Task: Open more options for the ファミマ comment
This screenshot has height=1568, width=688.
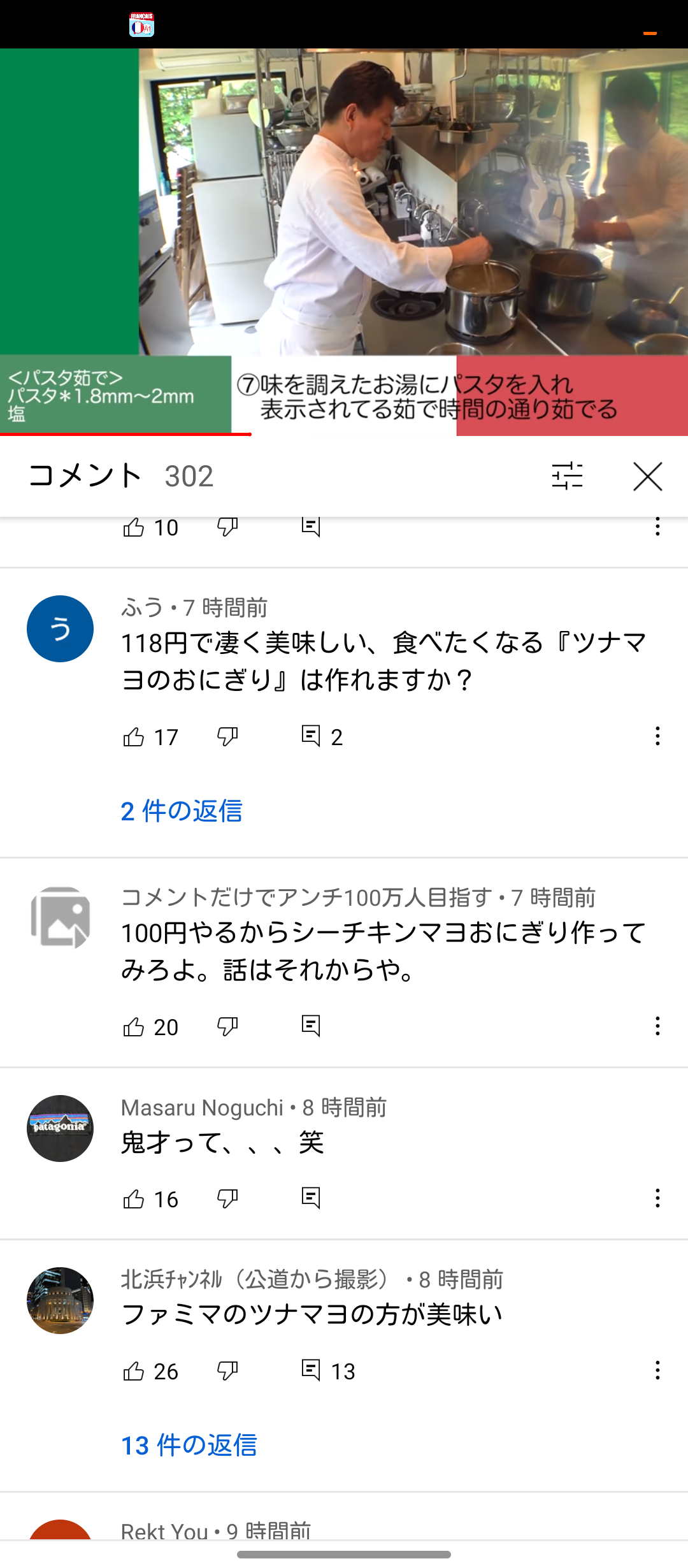Action: point(657,1370)
